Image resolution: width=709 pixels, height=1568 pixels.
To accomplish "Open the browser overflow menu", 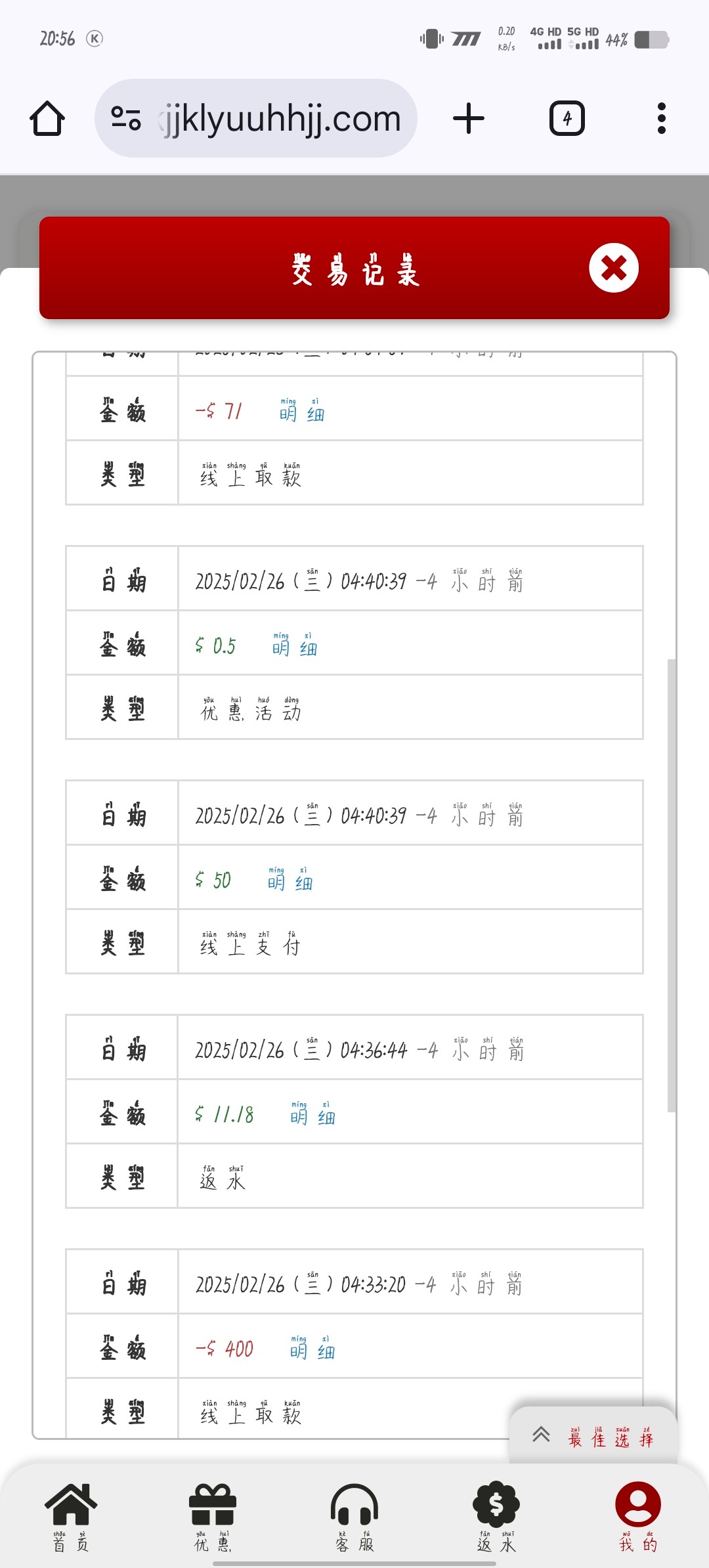I will [x=662, y=119].
